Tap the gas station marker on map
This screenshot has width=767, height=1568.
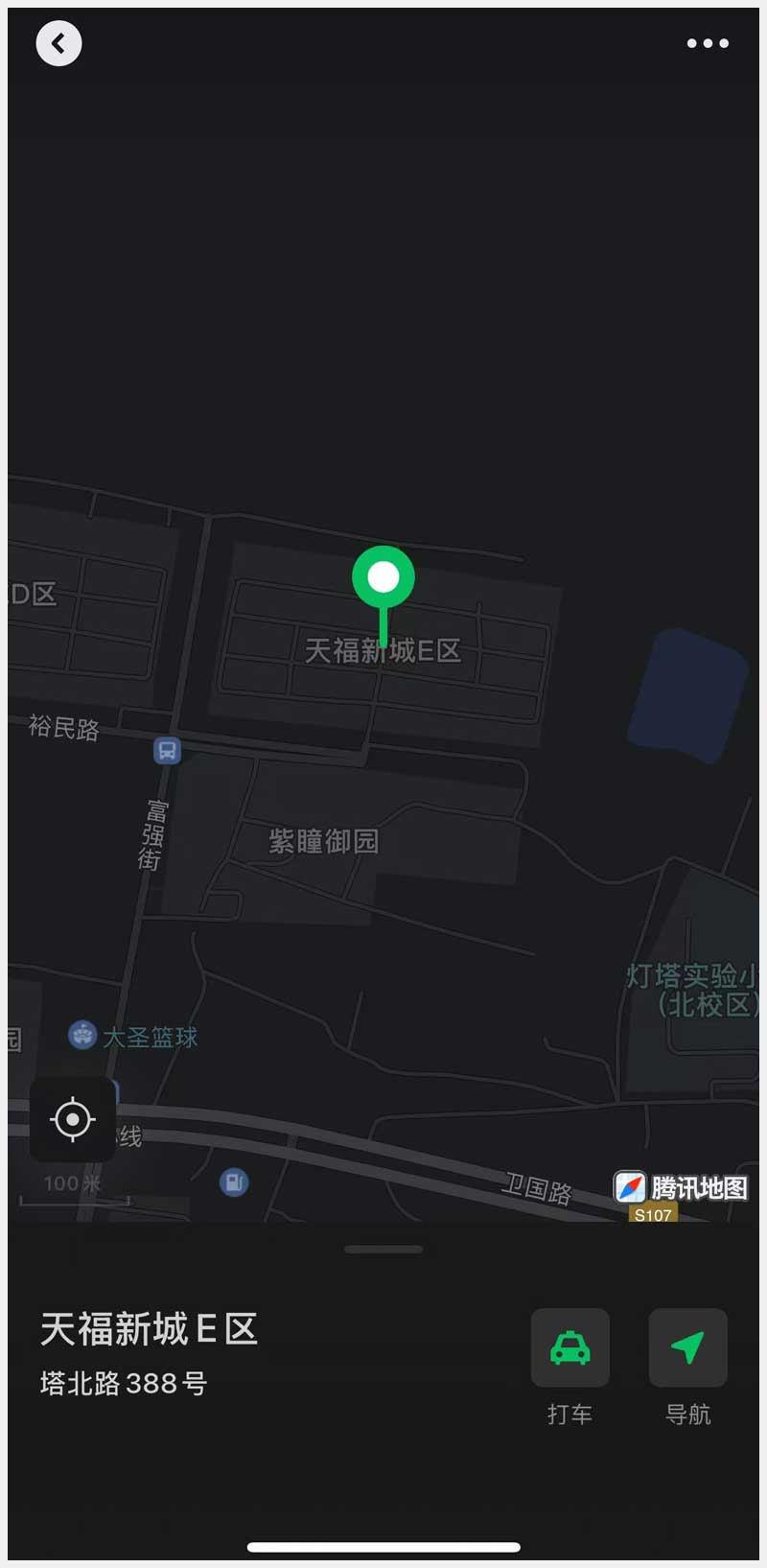click(234, 1182)
